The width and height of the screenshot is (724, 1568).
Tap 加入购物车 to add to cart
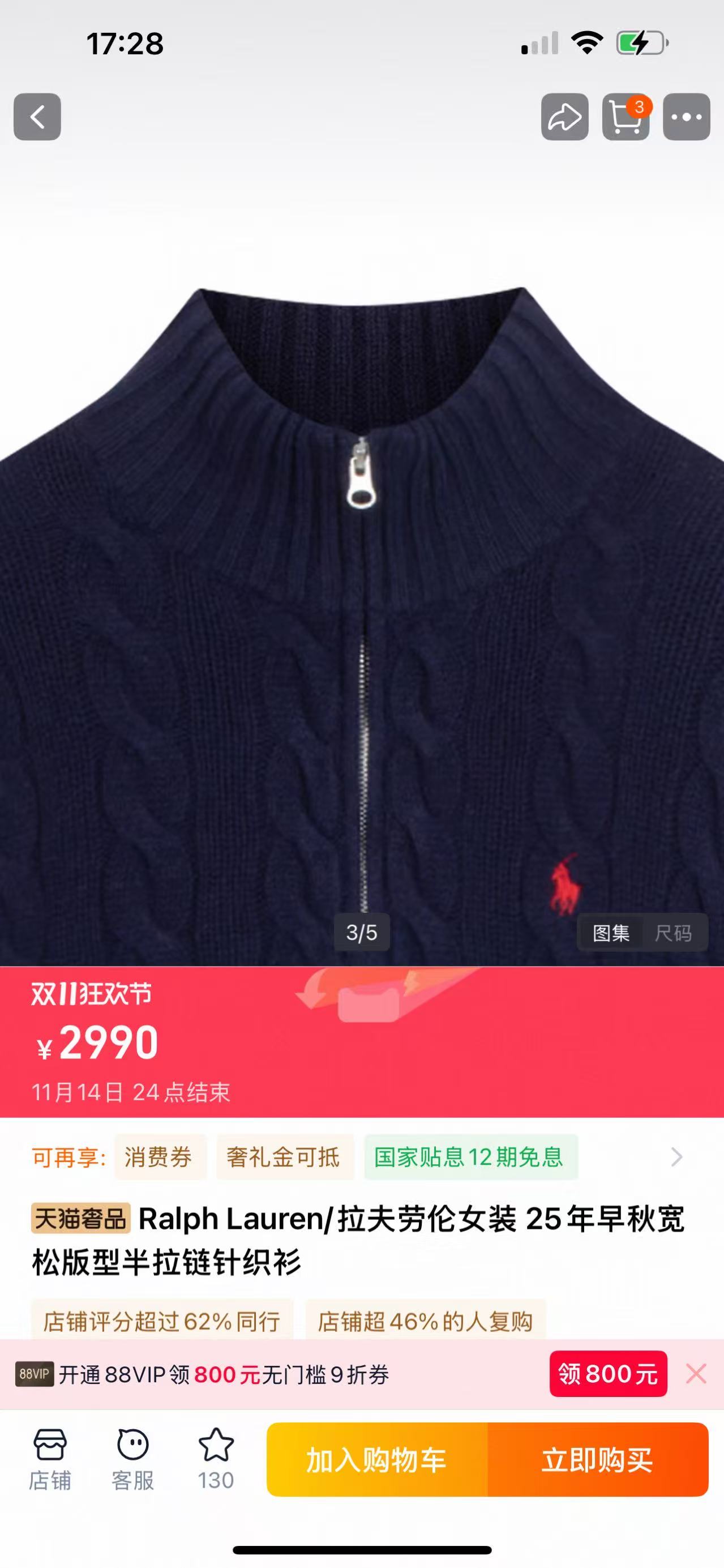pos(376,1460)
